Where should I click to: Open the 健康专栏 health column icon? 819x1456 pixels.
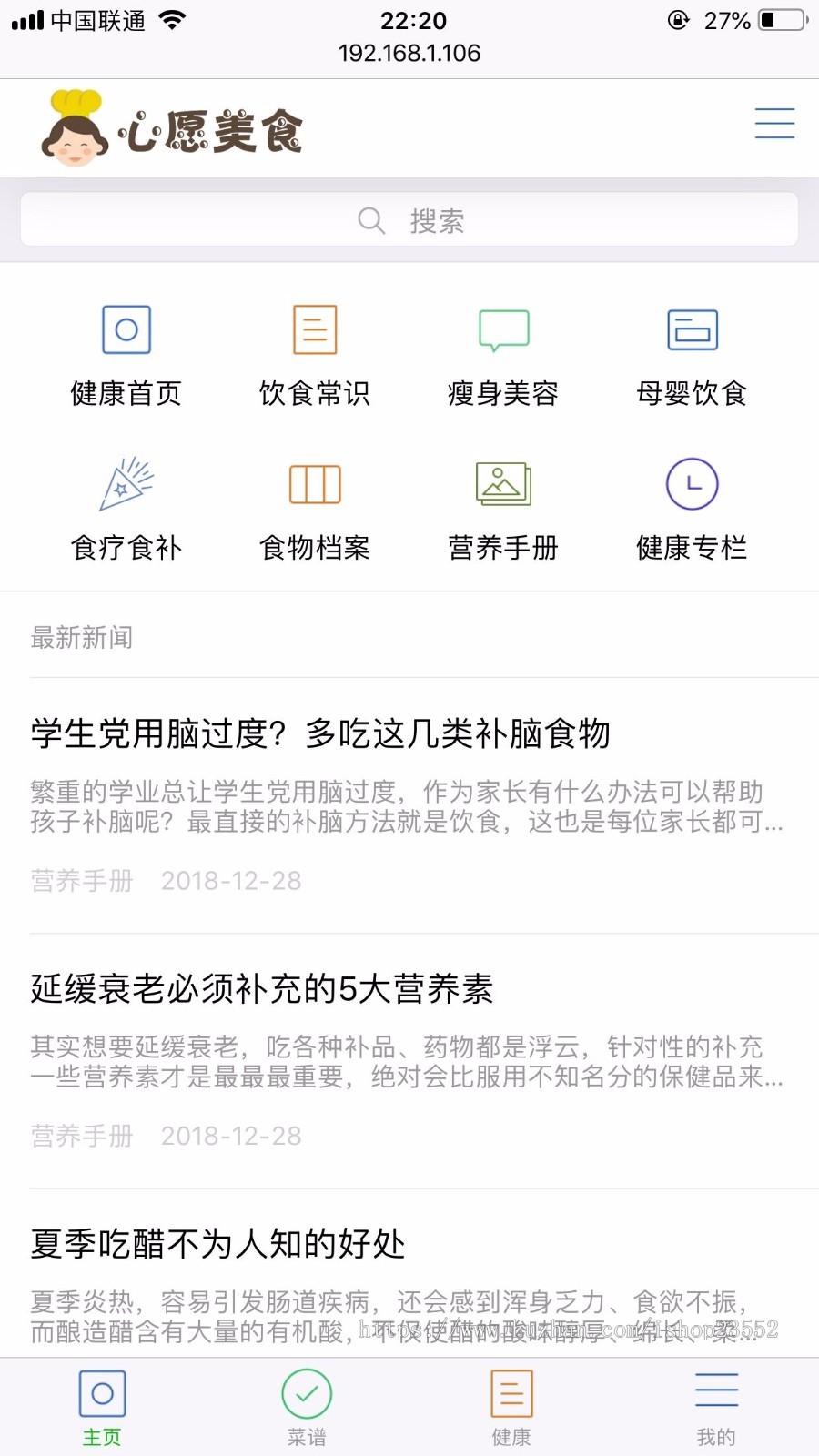[x=693, y=510]
